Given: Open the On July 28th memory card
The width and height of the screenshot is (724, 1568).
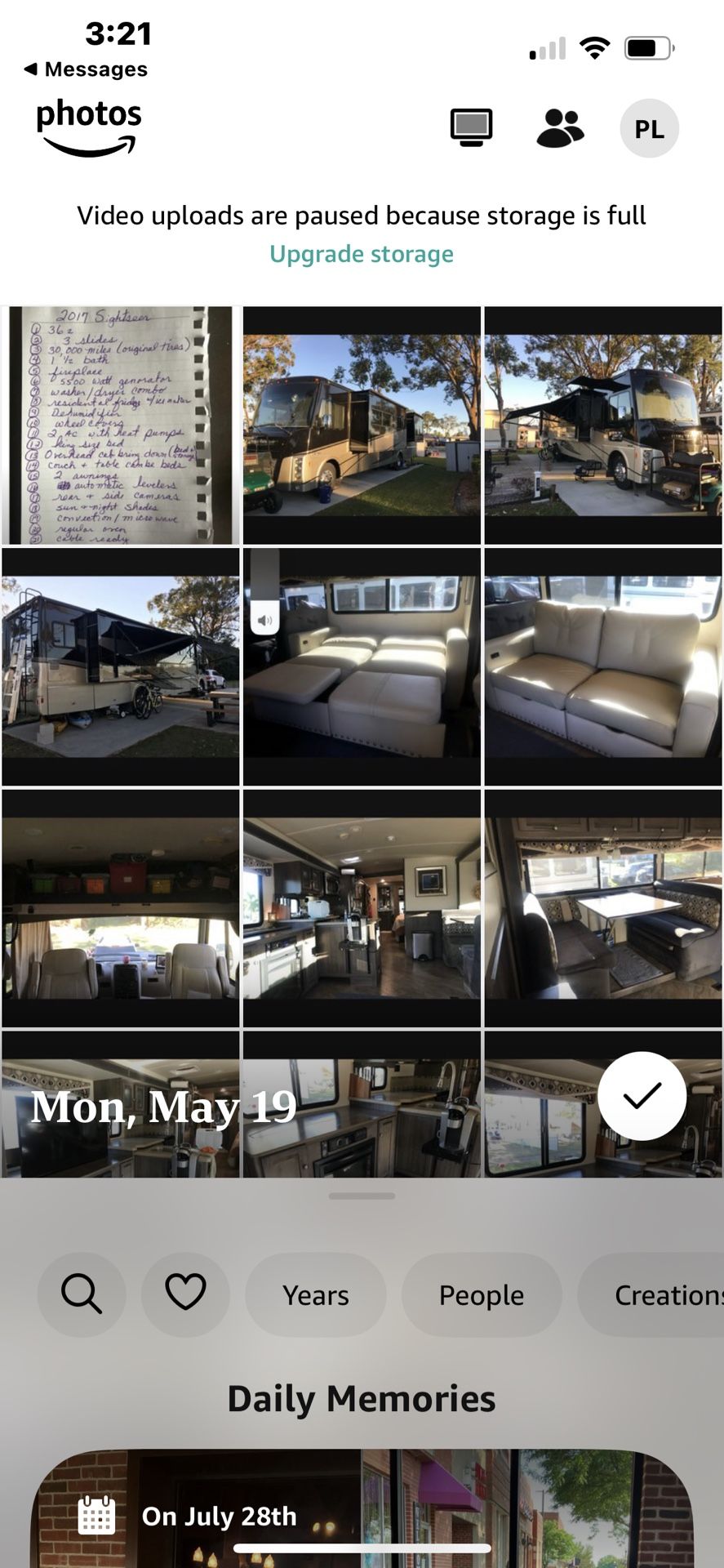Looking at the screenshot, I should (362, 1511).
